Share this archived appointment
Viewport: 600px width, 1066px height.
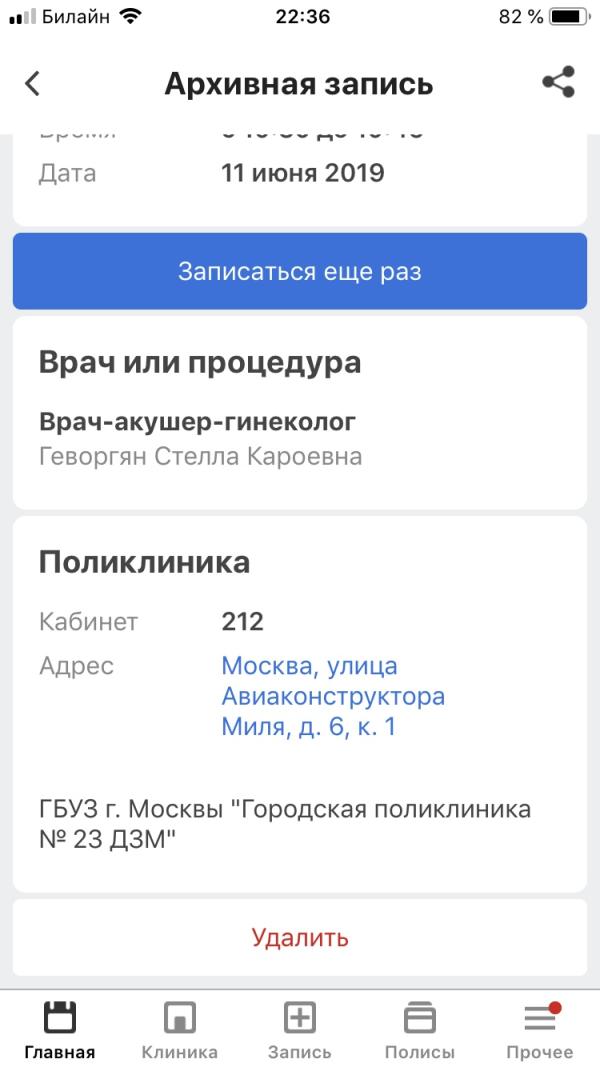click(x=558, y=83)
